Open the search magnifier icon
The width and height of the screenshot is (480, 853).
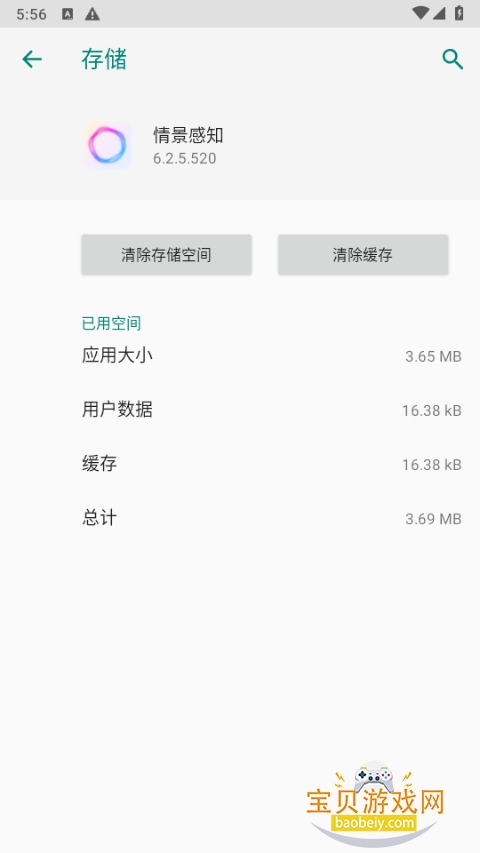tap(452, 59)
